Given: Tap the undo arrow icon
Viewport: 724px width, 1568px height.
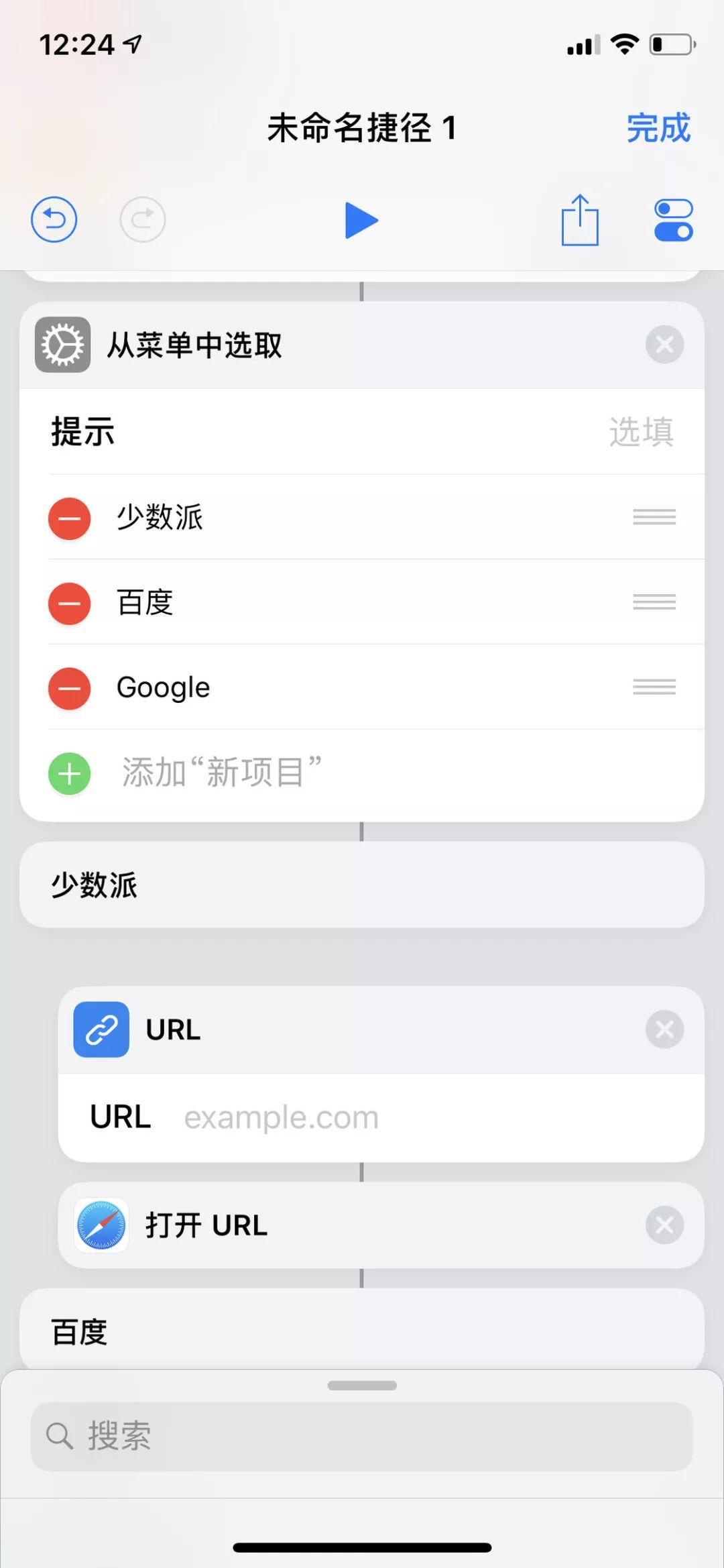Looking at the screenshot, I should click(54, 220).
